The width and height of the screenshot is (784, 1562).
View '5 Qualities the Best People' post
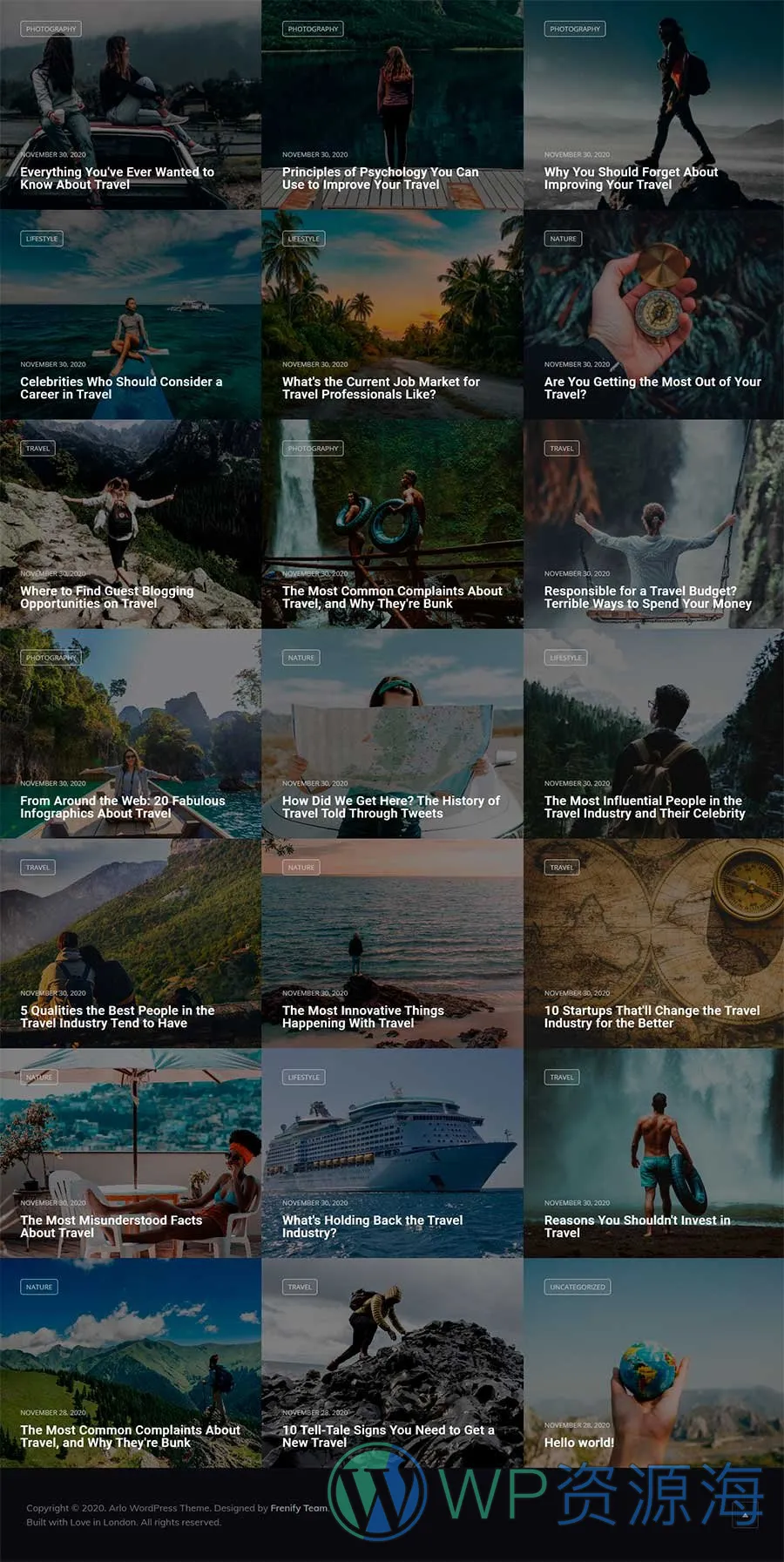tap(117, 1017)
